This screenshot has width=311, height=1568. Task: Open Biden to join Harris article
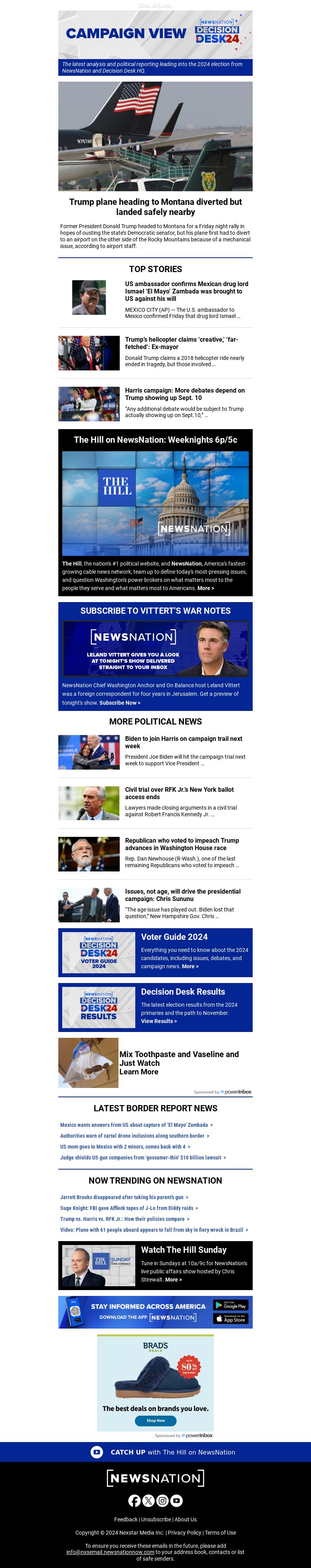pos(183,741)
